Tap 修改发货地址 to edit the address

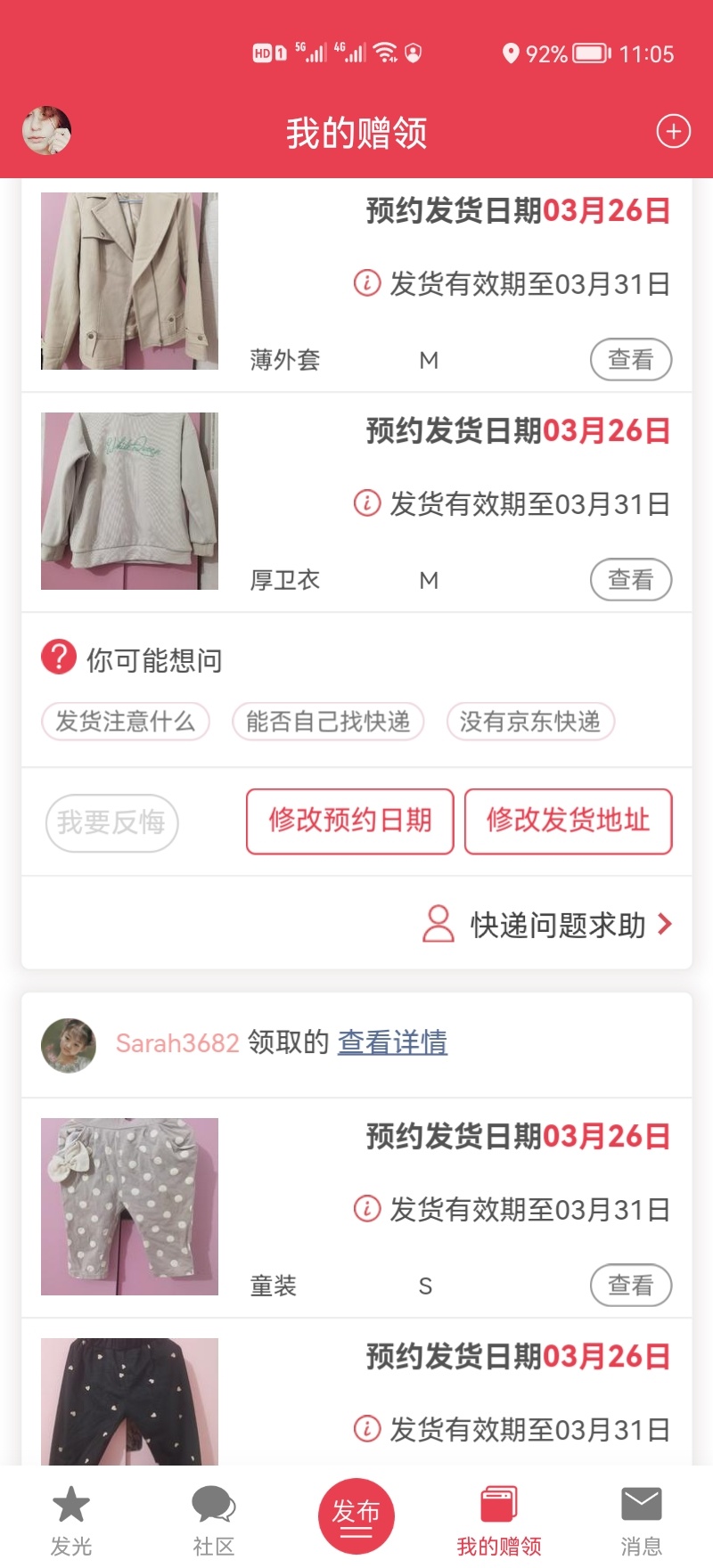[x=569, y=821]
